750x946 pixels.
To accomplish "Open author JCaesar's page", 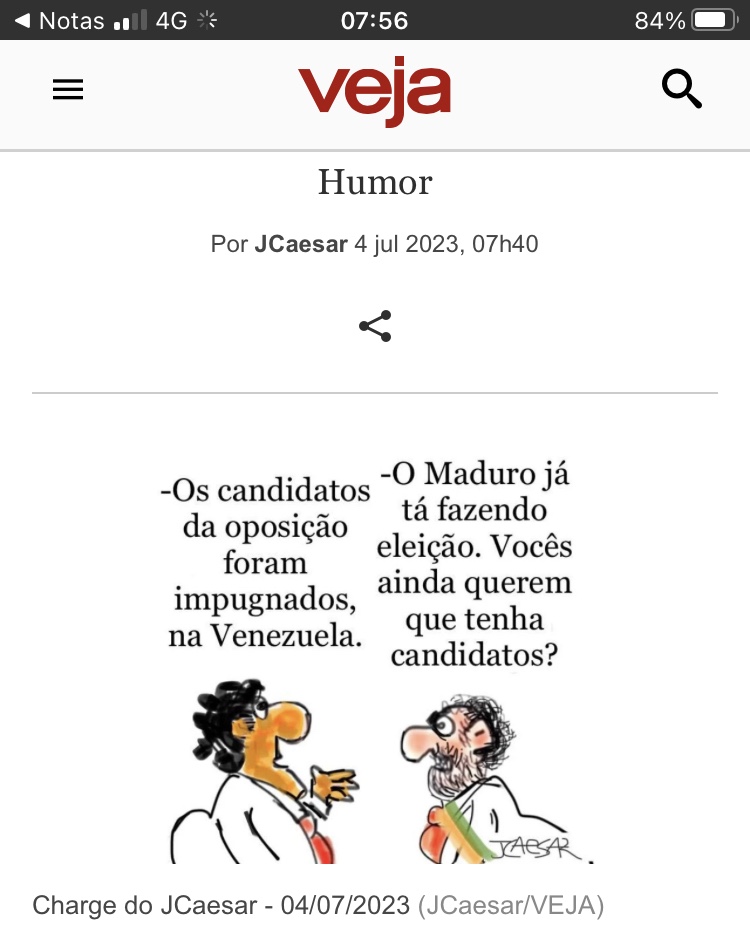I will [301, 244].
